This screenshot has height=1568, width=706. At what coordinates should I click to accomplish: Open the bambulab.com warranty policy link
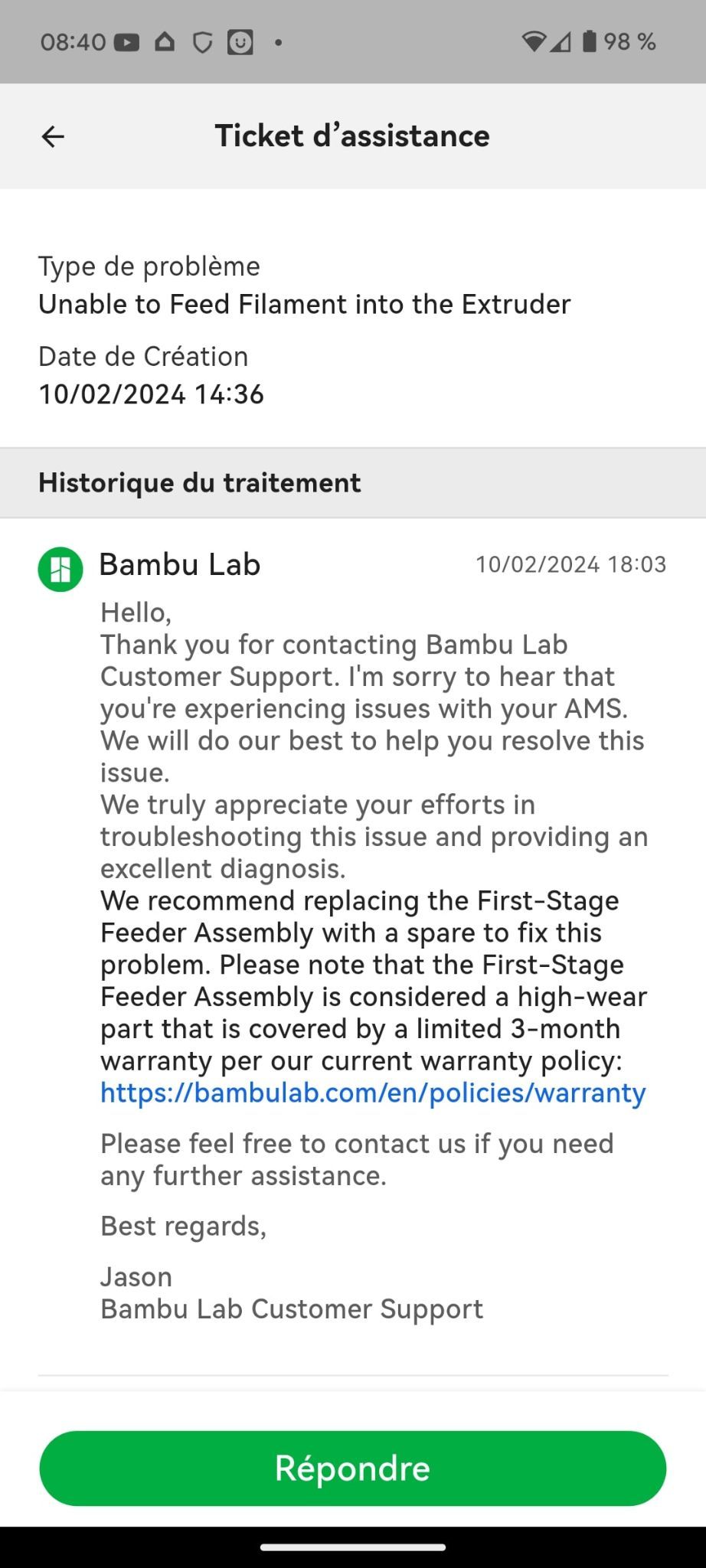coord(373,1093)
